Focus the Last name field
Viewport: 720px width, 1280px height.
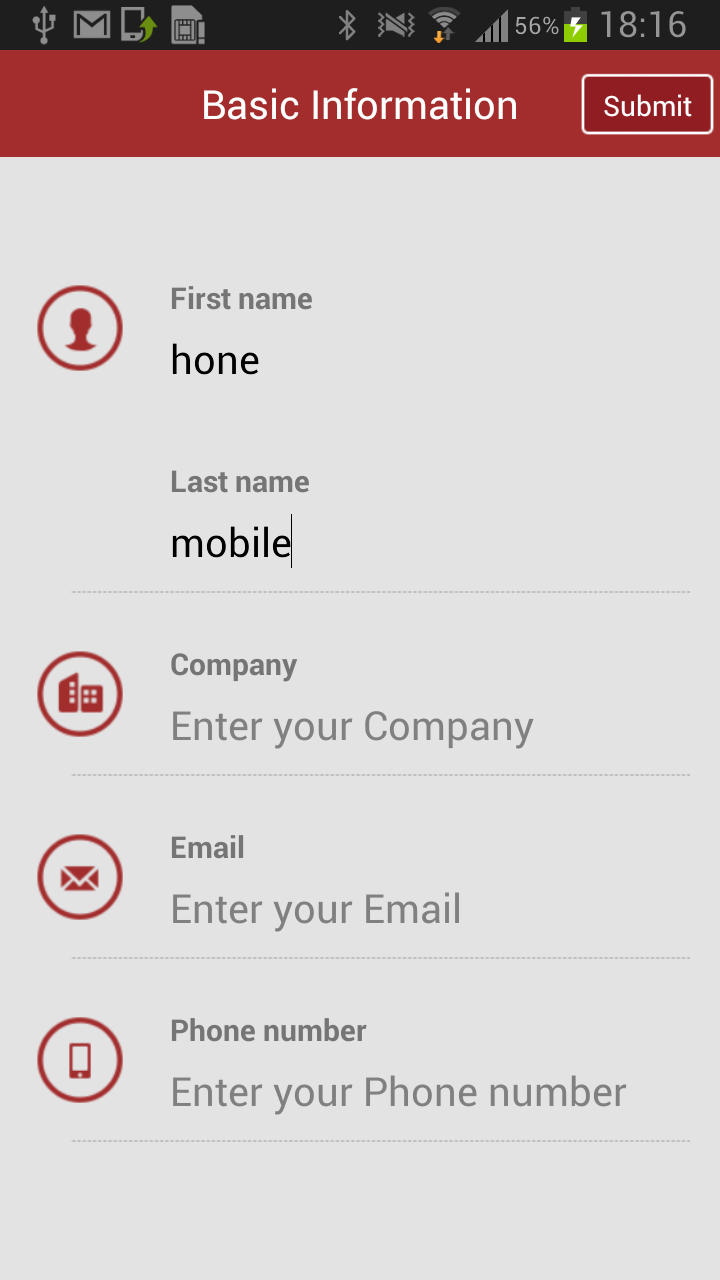(x=400, y=544)
